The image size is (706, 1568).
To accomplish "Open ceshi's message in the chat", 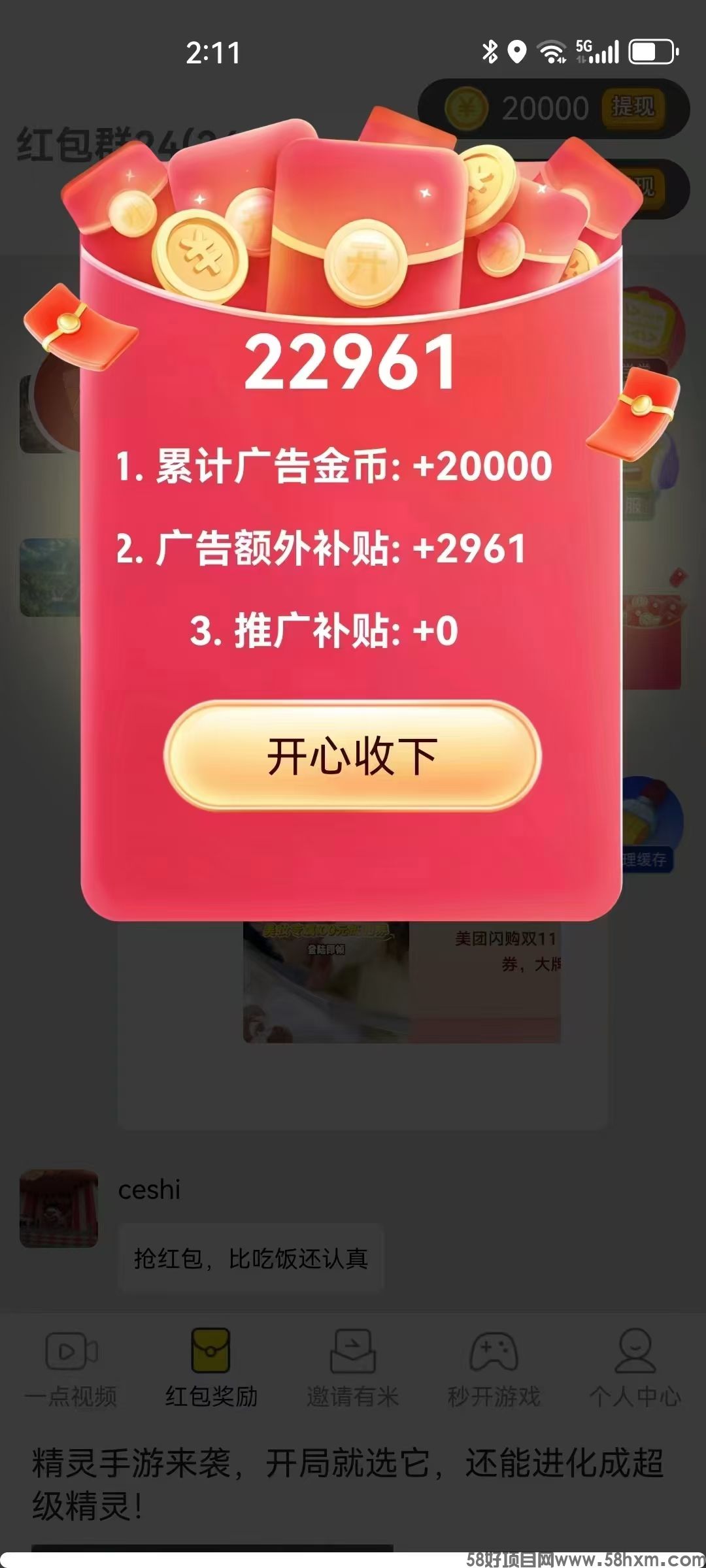I will pyautogui.click(x=250, y=1258).
